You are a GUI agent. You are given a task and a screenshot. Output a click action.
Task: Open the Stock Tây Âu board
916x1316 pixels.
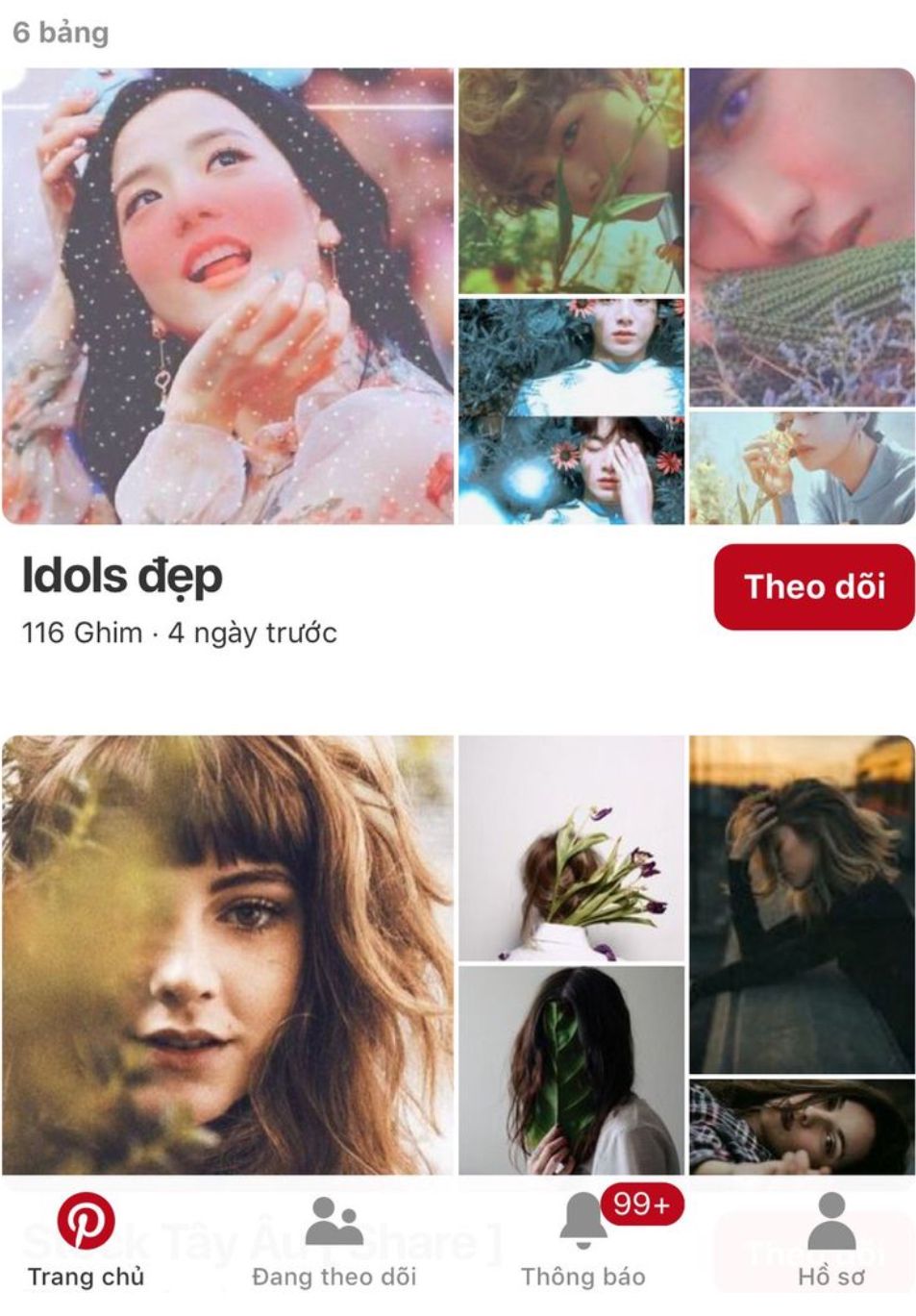(x=228, y=954)
